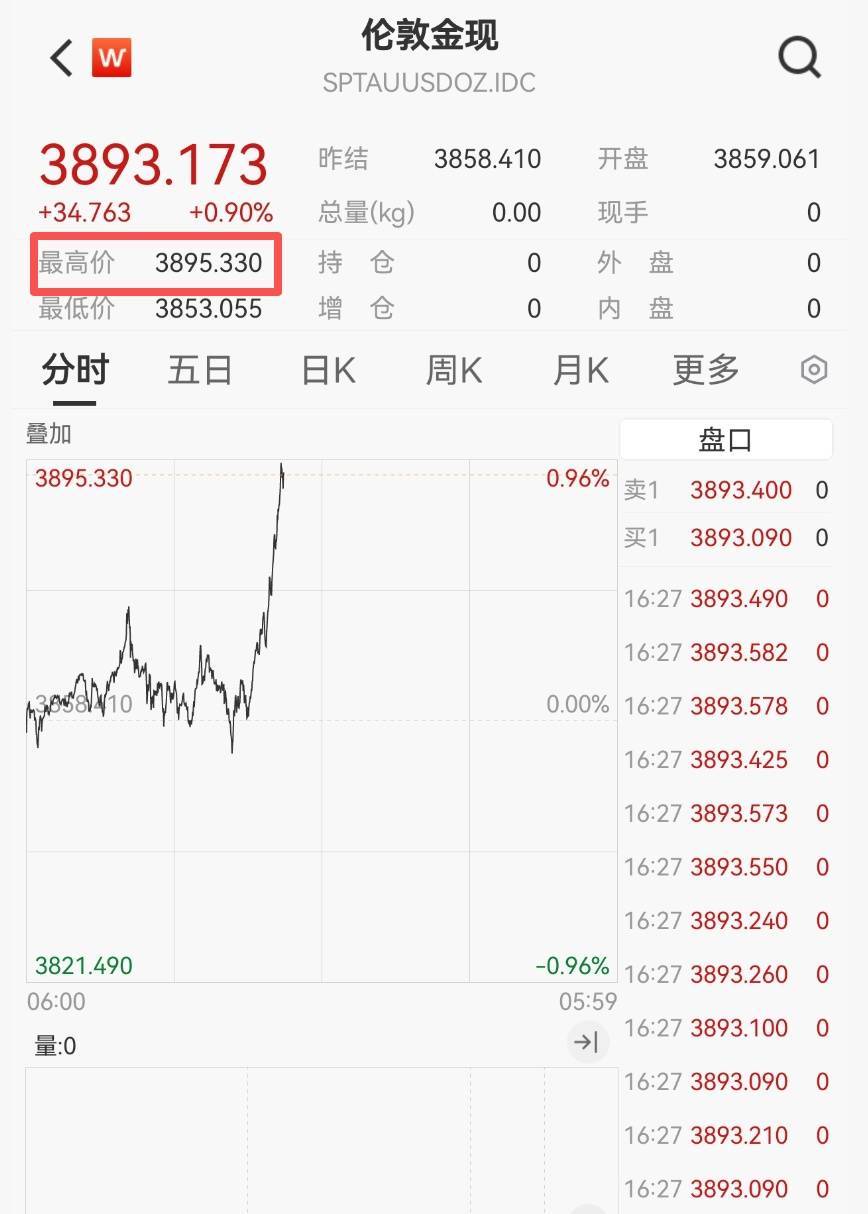Tap the 叠加 overlay option
868x1214 pixels.
49,434
